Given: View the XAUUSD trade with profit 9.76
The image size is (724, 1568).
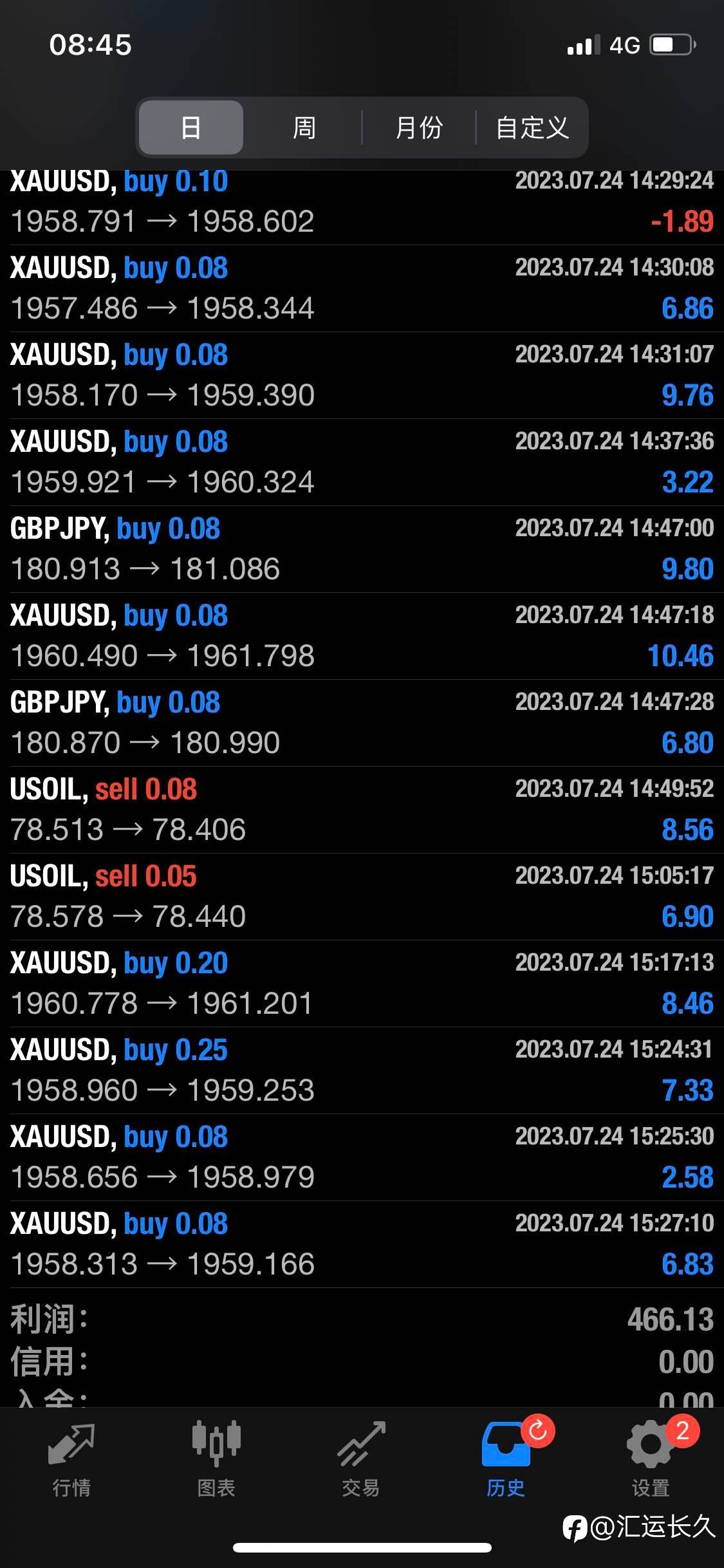Looking at the screenshot, I should click(x=362, y=375).
